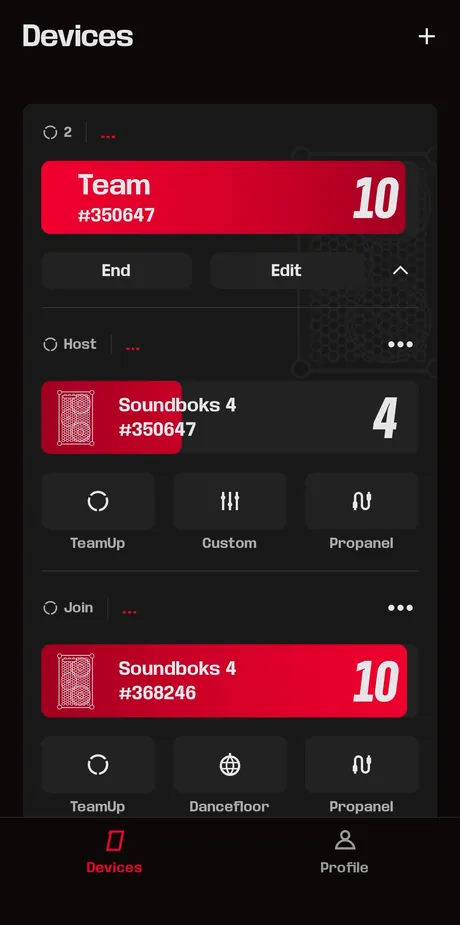Go to the Devices tab
The image size is (460, 925).
tap(114, 852)
